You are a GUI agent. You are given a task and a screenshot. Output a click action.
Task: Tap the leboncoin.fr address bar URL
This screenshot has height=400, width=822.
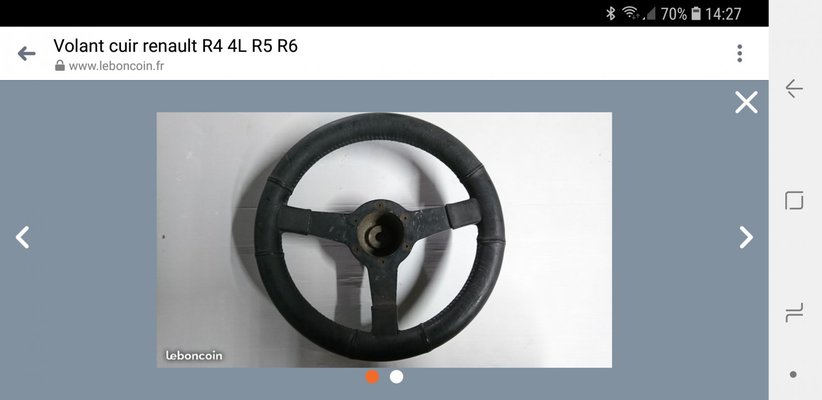coord(116,66)
